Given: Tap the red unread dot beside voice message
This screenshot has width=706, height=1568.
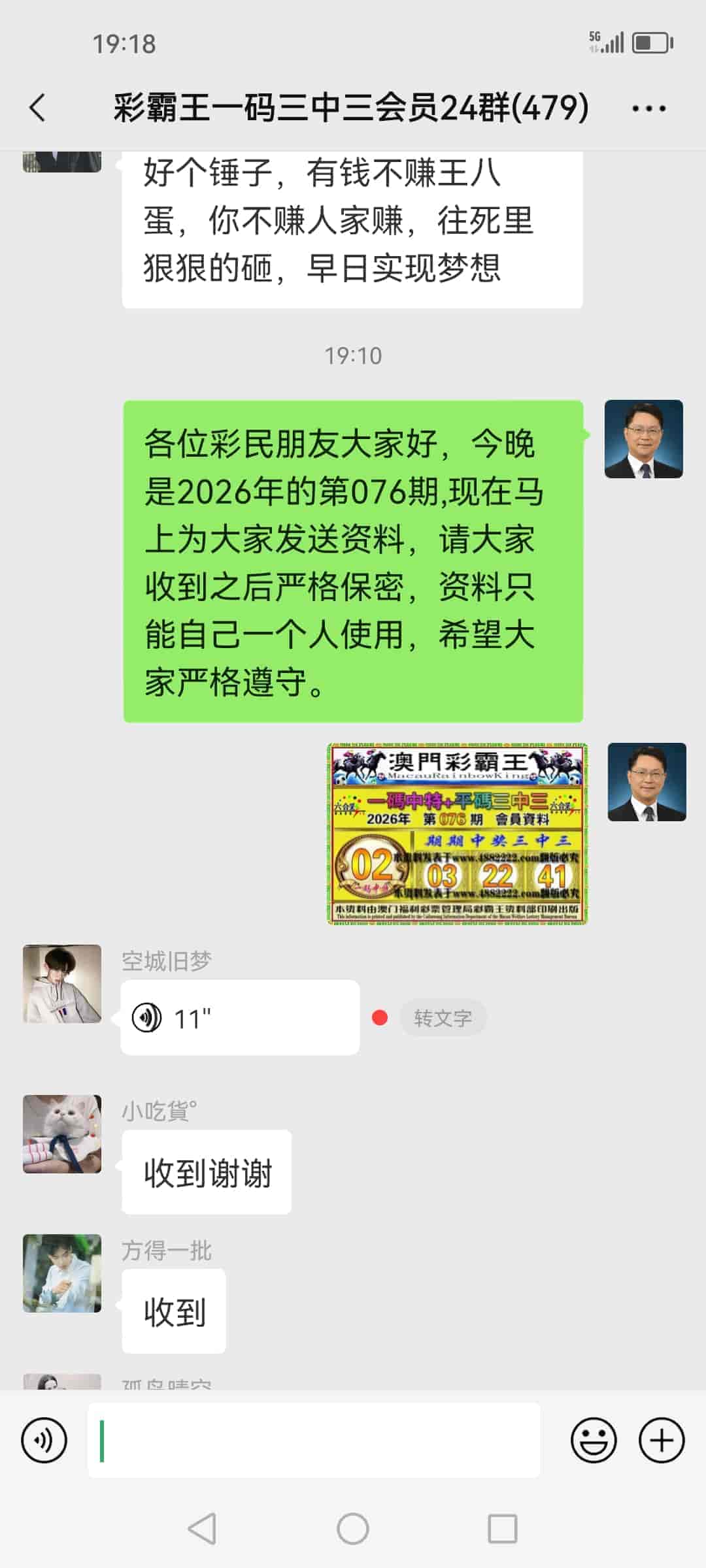Looking at the screenshot, I should pyautogui.click(x=379, y=1017).
